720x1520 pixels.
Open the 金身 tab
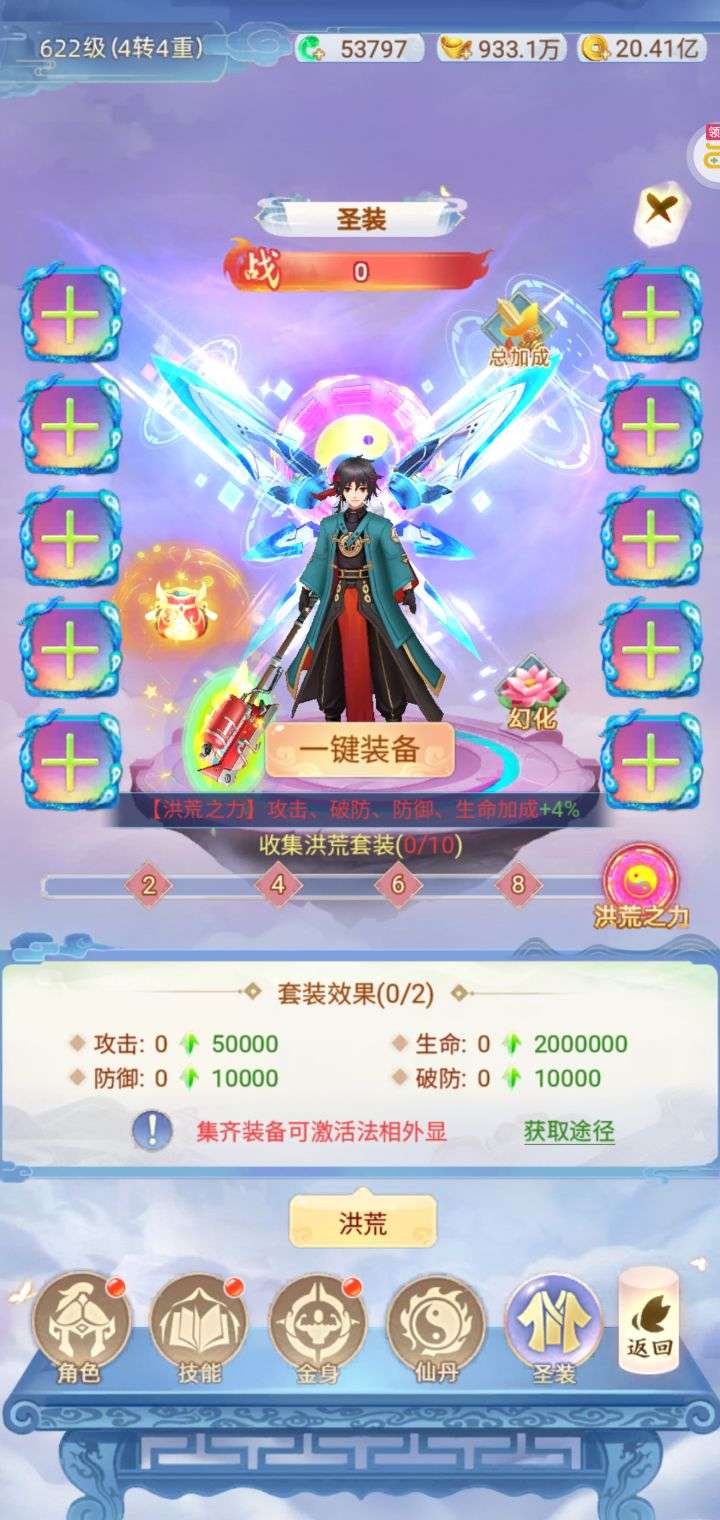(x=317, y=1328)
